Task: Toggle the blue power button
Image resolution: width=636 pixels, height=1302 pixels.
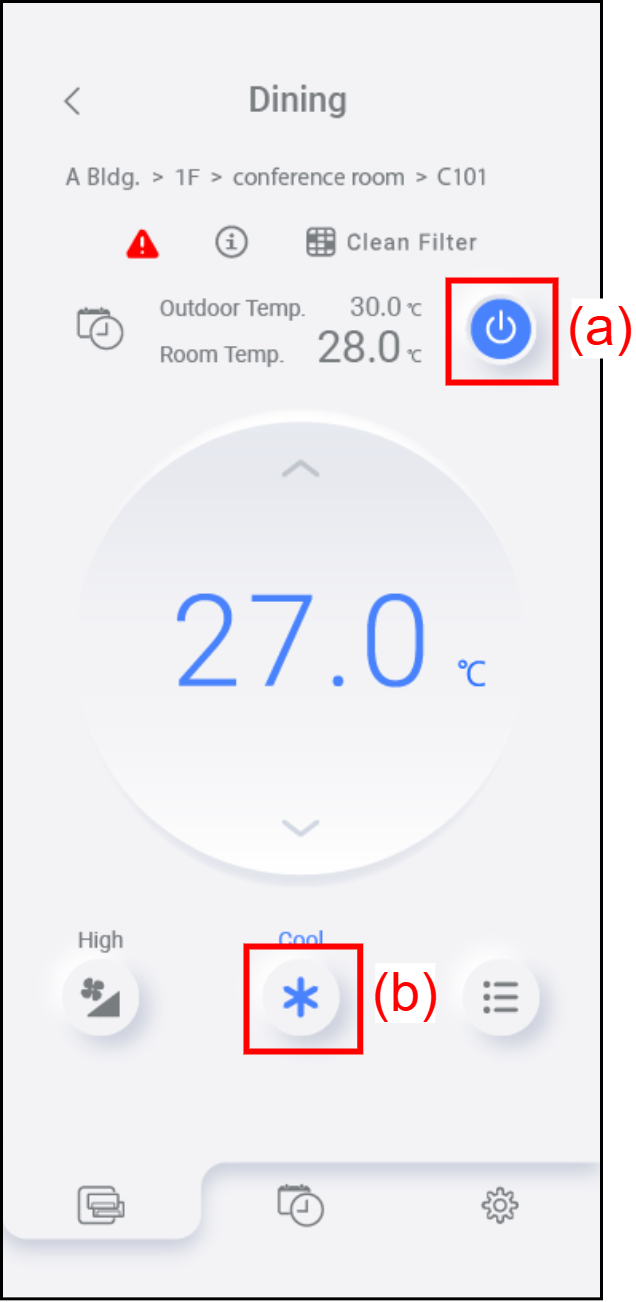Action: pyautogui.click(x=502, y=328)
